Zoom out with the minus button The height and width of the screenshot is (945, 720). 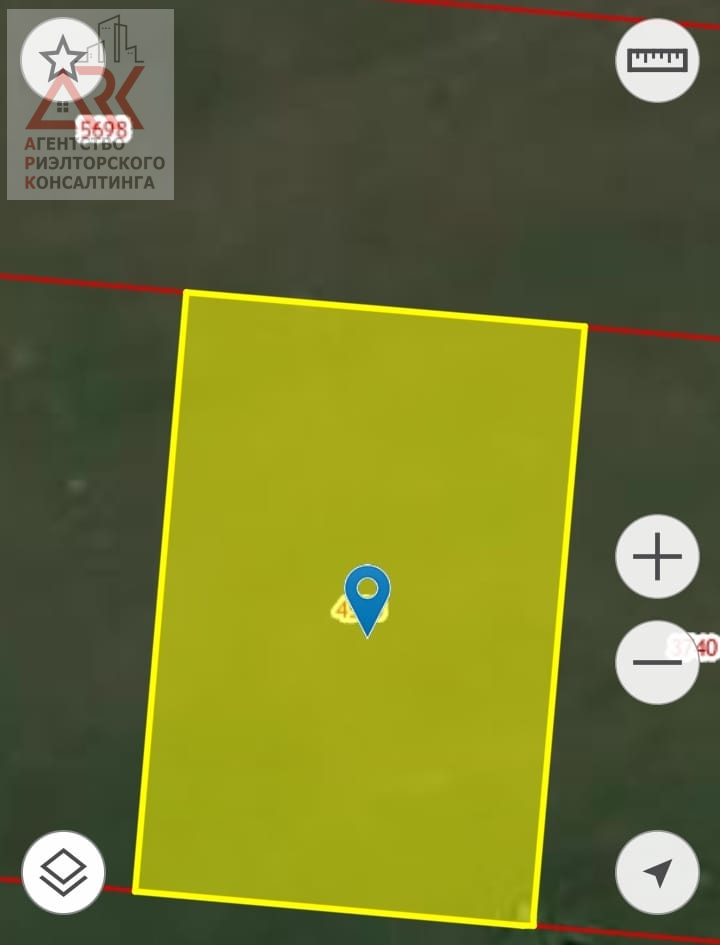point(657,662)
